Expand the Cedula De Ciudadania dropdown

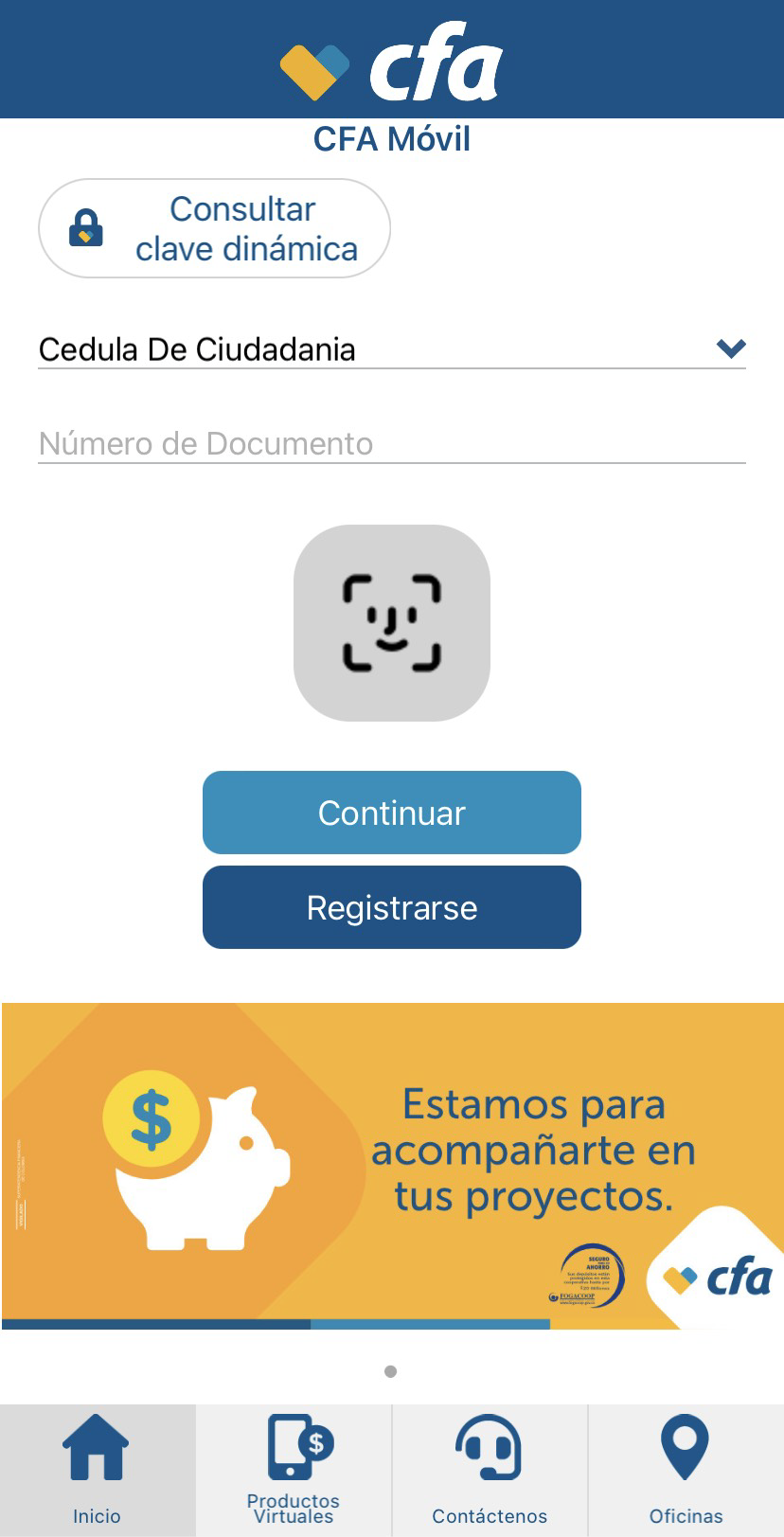[392, 349]
